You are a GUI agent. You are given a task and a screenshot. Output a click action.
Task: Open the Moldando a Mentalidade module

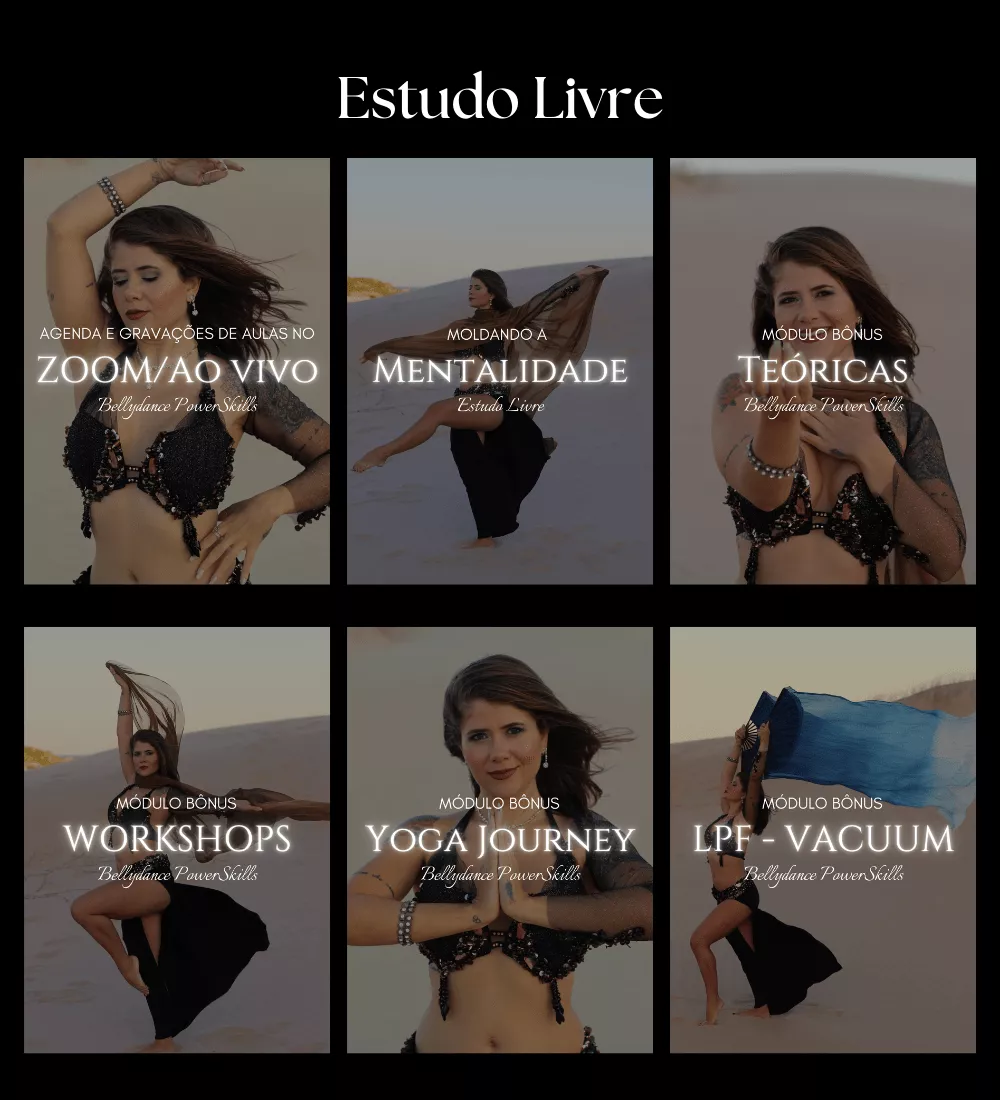click(x=500, y=371)
